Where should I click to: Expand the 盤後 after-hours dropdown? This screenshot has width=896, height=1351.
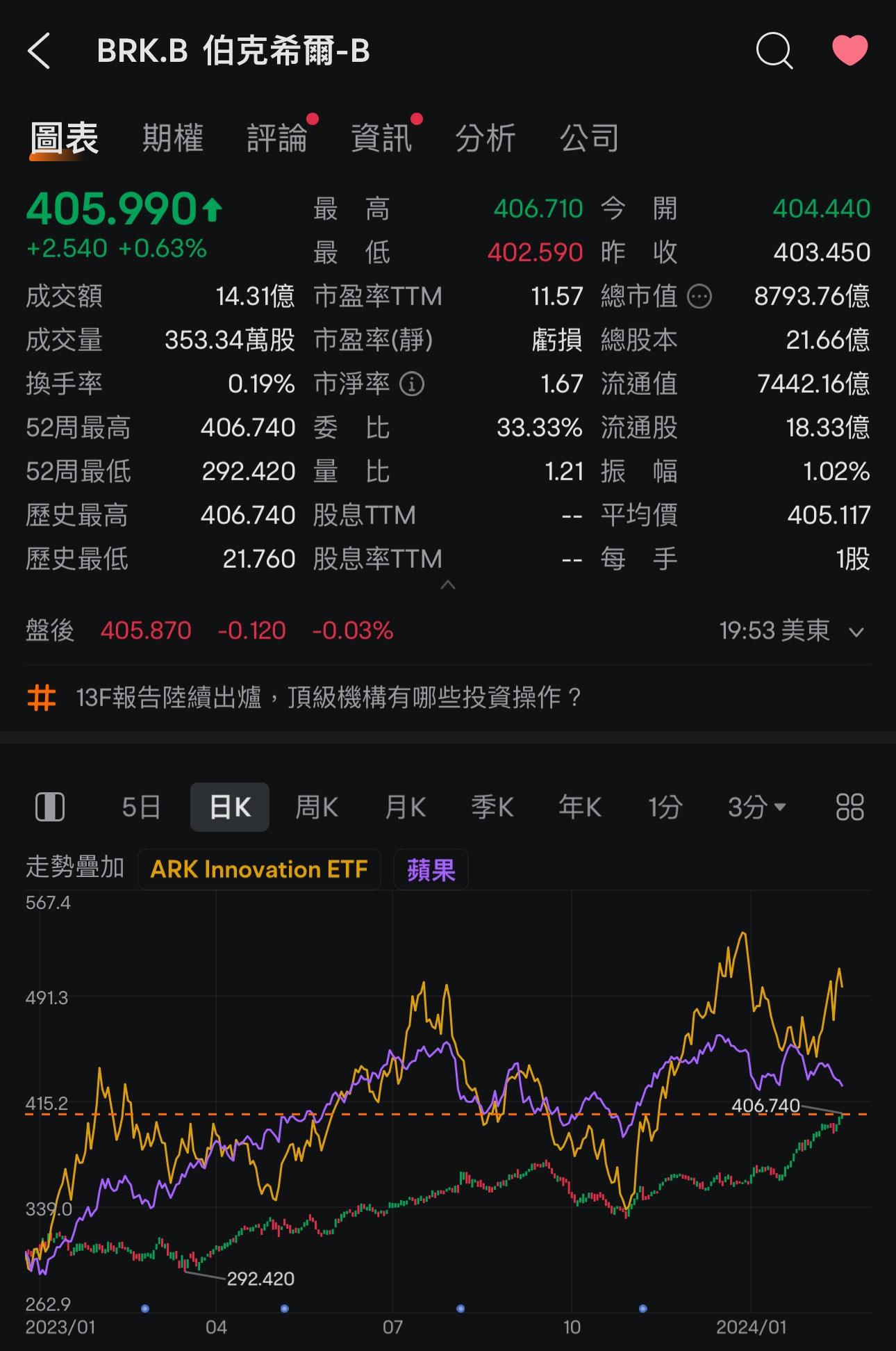(x=856, y=632)
